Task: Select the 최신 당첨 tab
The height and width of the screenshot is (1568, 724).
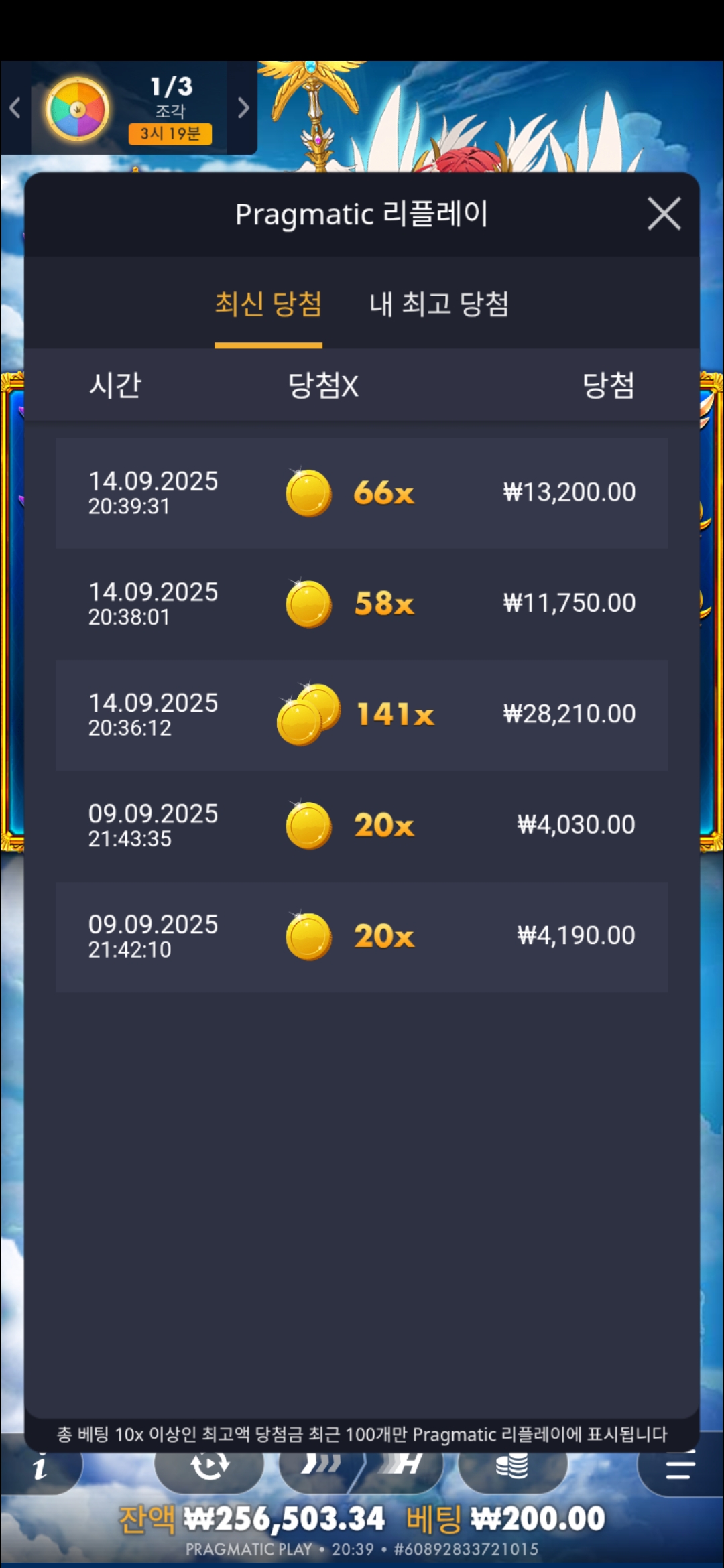Action: 268,305
